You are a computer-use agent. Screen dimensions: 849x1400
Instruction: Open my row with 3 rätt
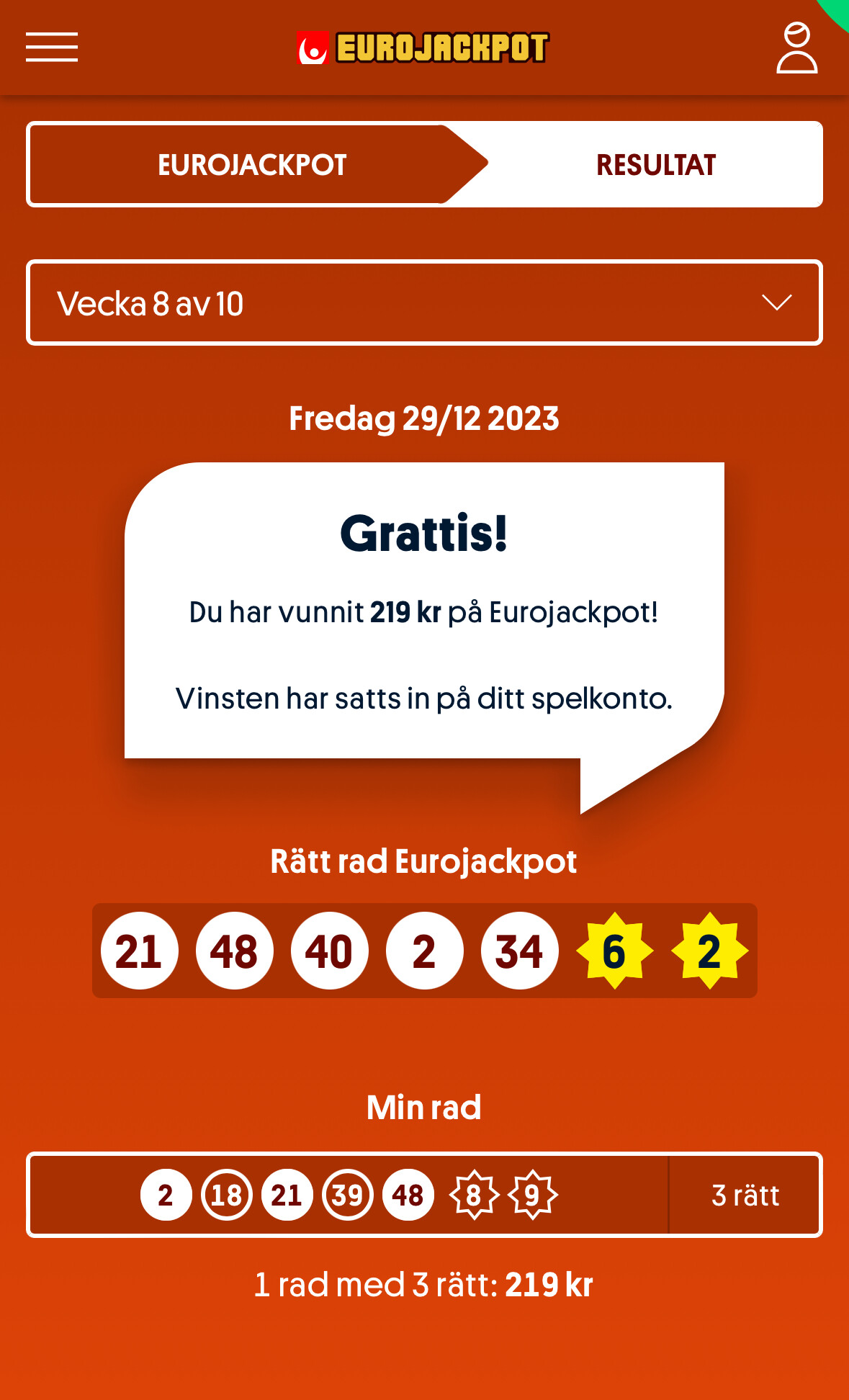pyautogui.click(x=424, y=1195)
